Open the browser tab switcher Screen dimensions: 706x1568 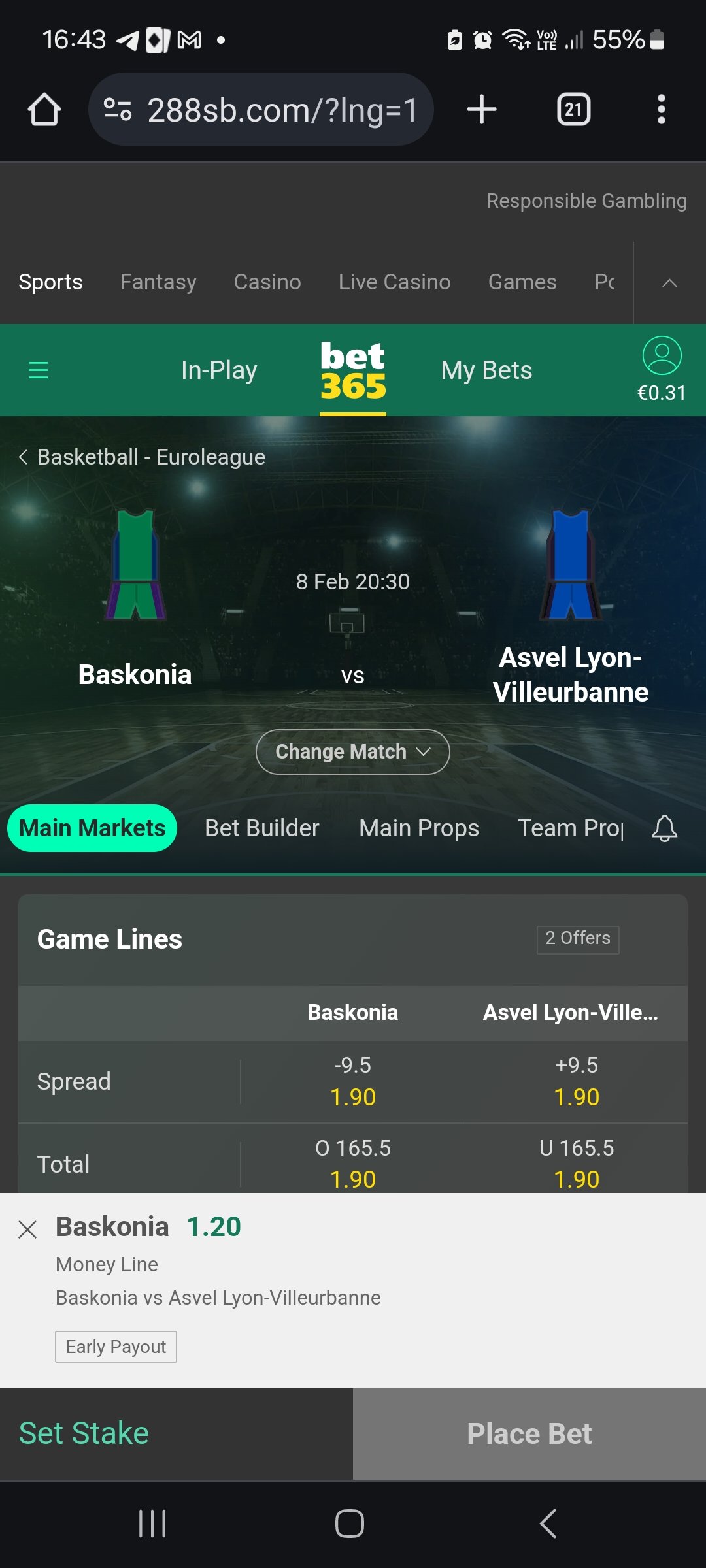(573, 109)
